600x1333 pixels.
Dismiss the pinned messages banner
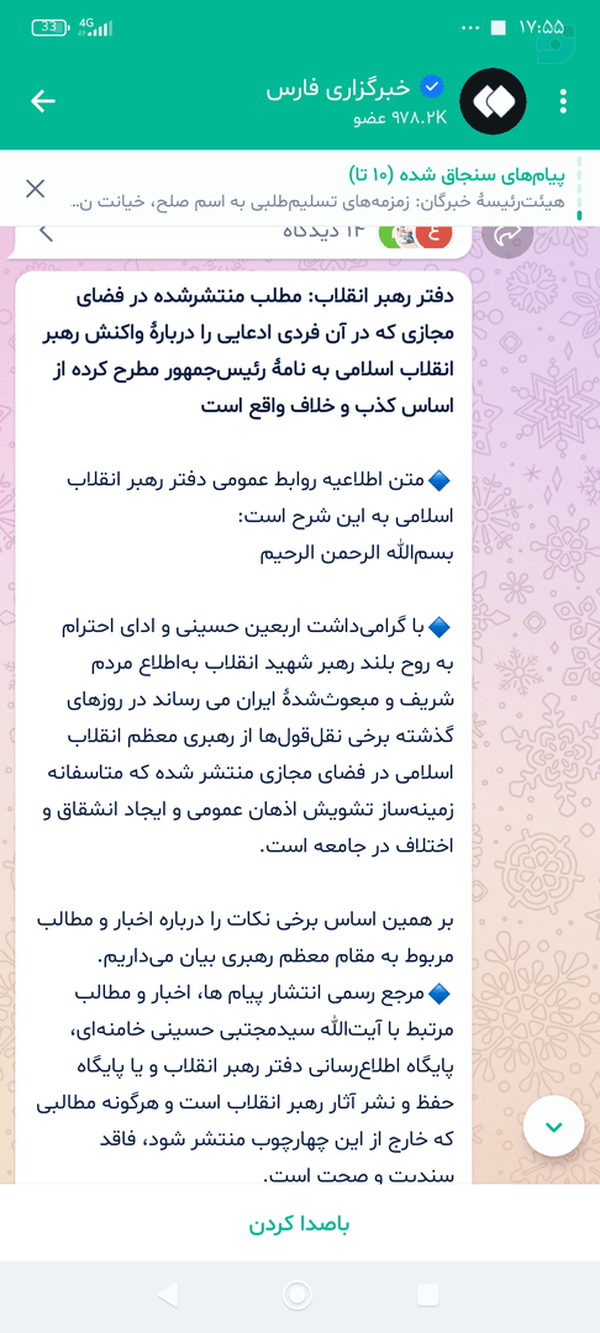[35, 187]
